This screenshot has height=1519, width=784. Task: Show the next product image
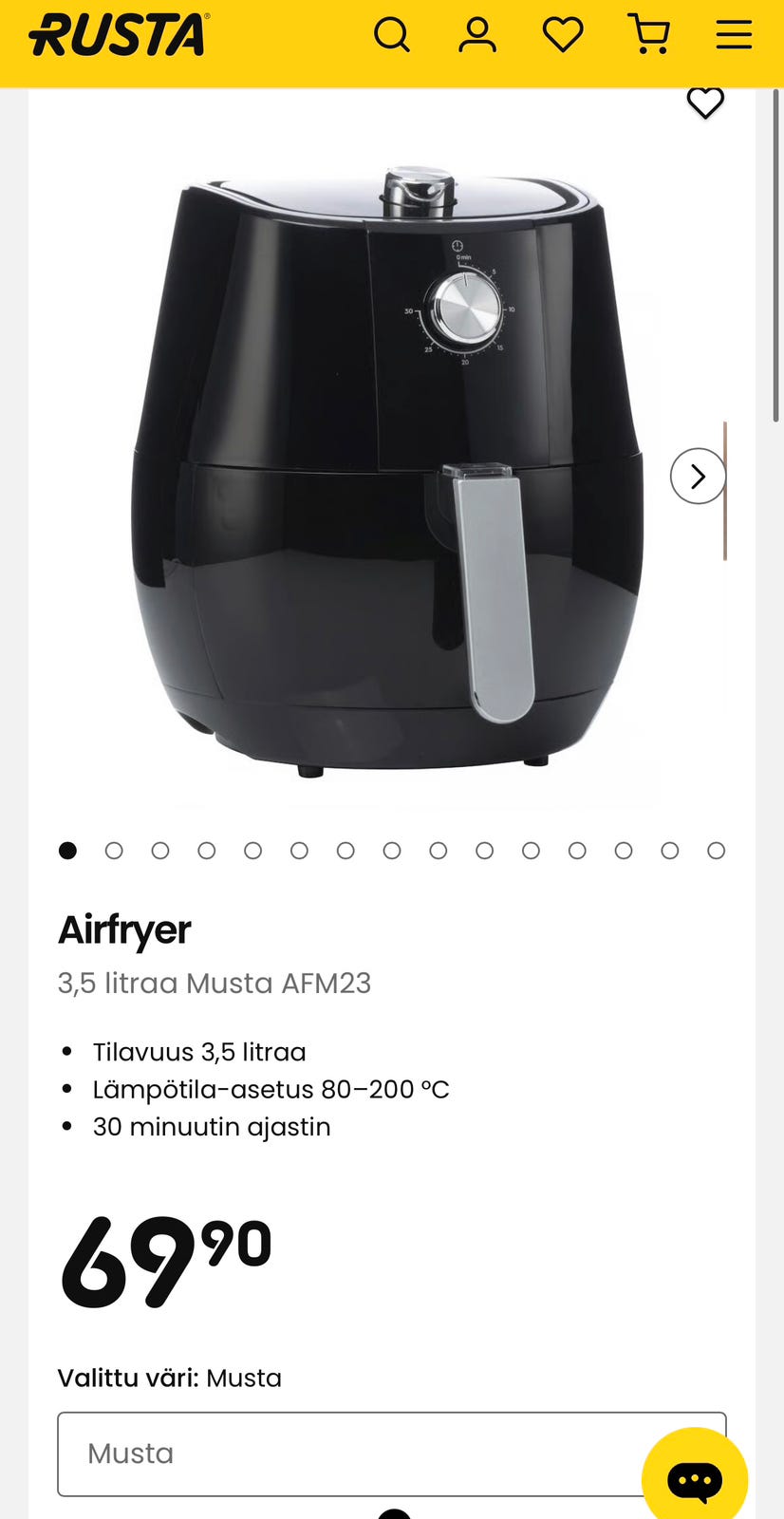[698, 476]
